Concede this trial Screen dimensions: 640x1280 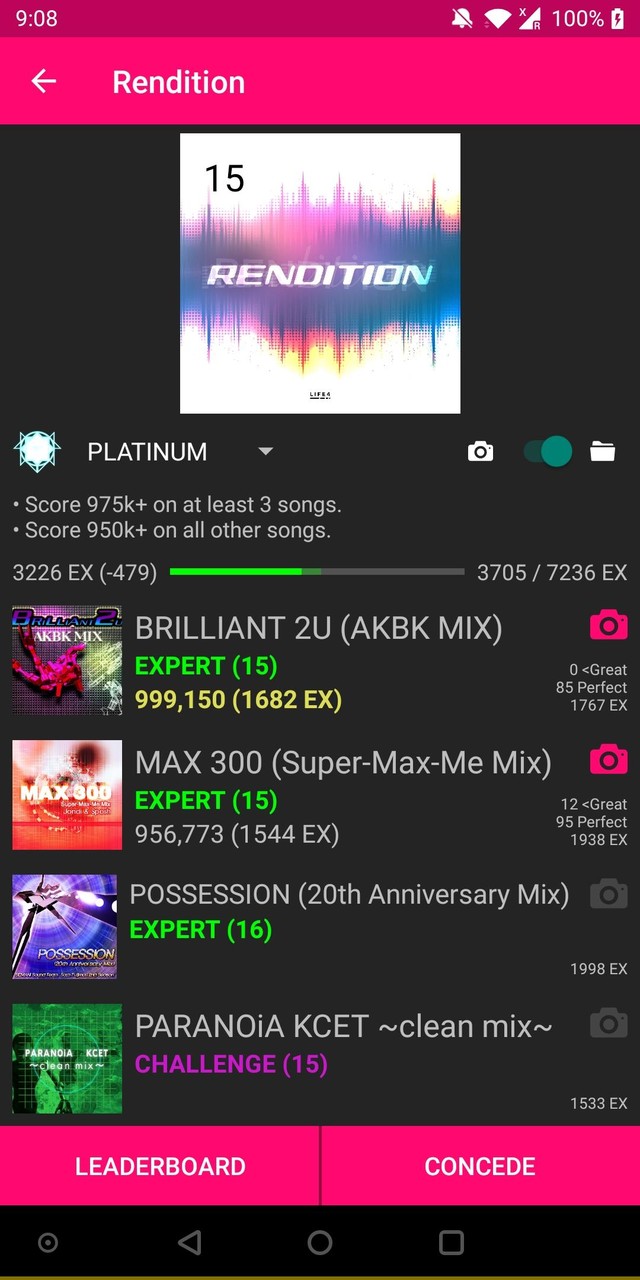[480, 1166]
